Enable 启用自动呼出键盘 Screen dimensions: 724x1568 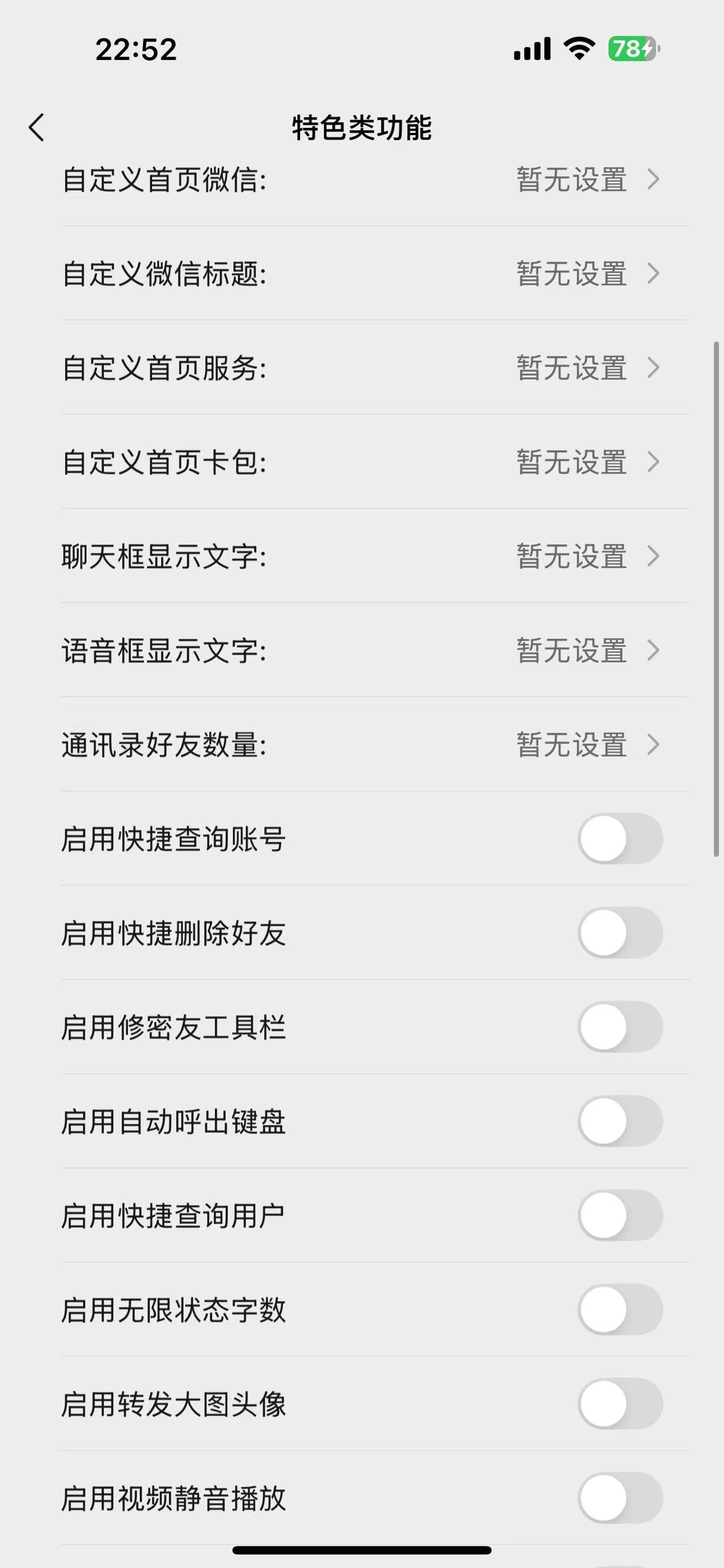pos(620,1121)
